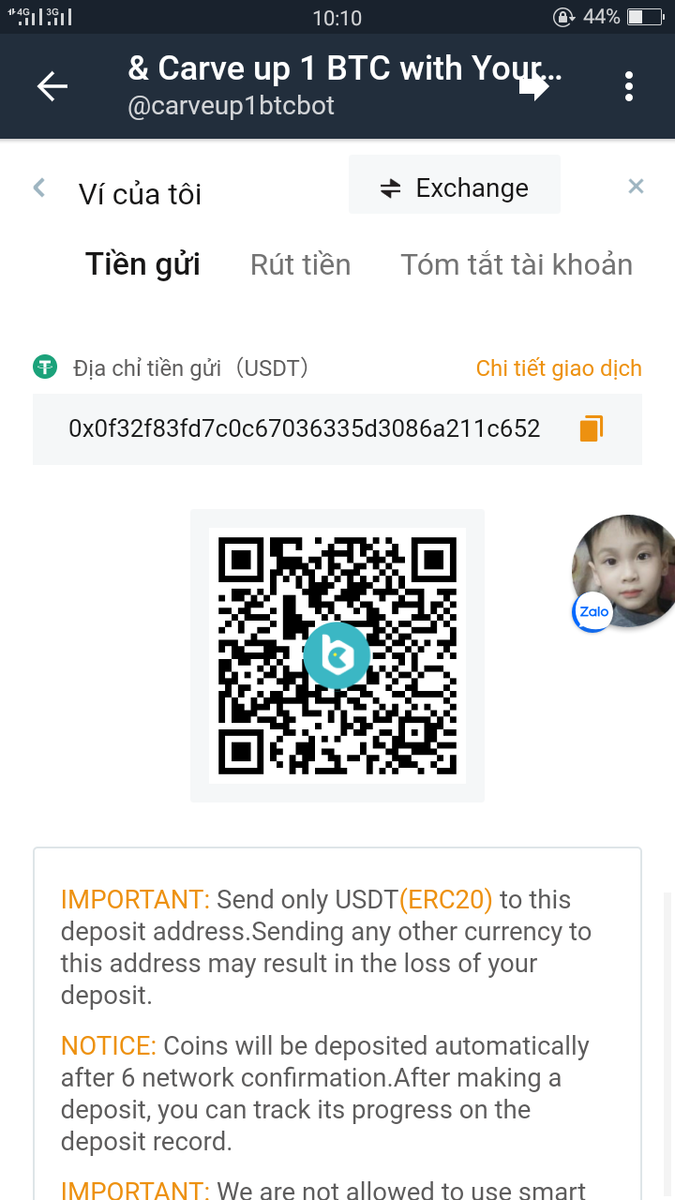Open the three-dot overflow menu
The image size is (675, 1200).
point(629,87)
